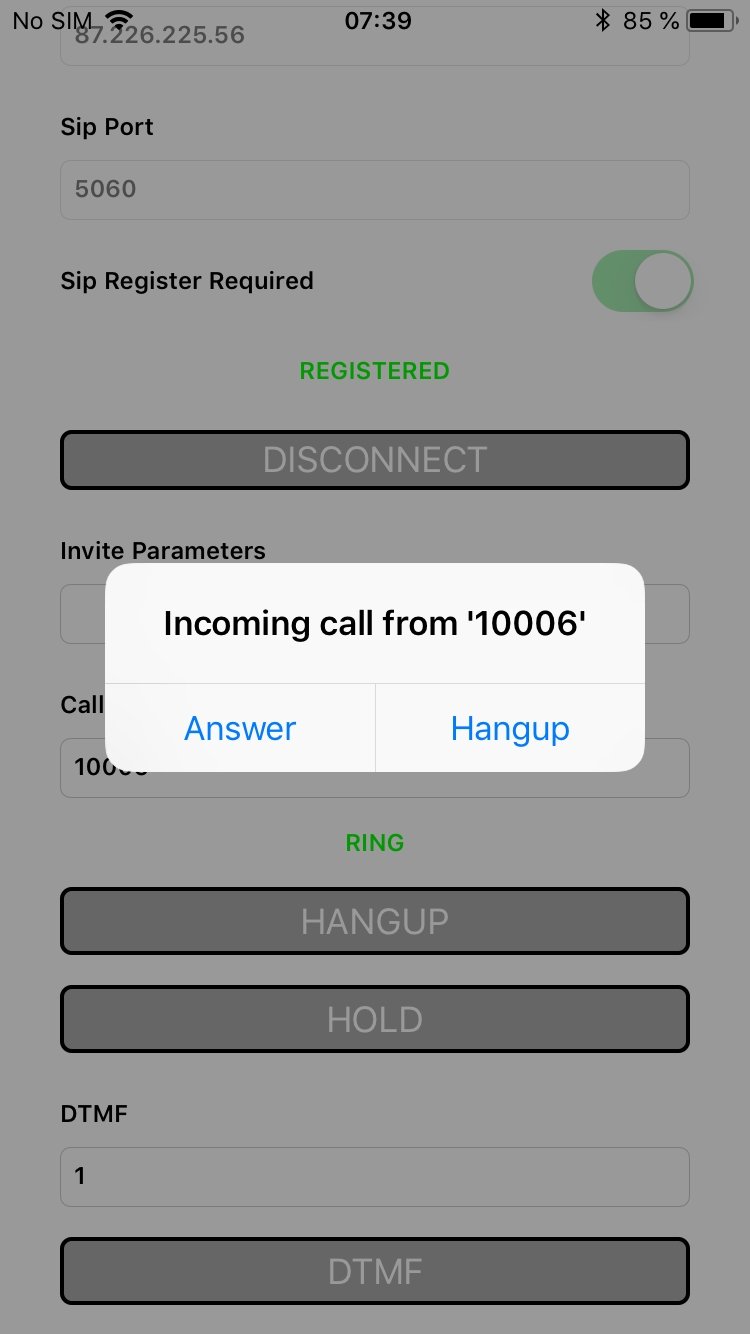Edit the 87.226.225.56 address field
Screen dimensions: 750x1334
coord(375,40)
